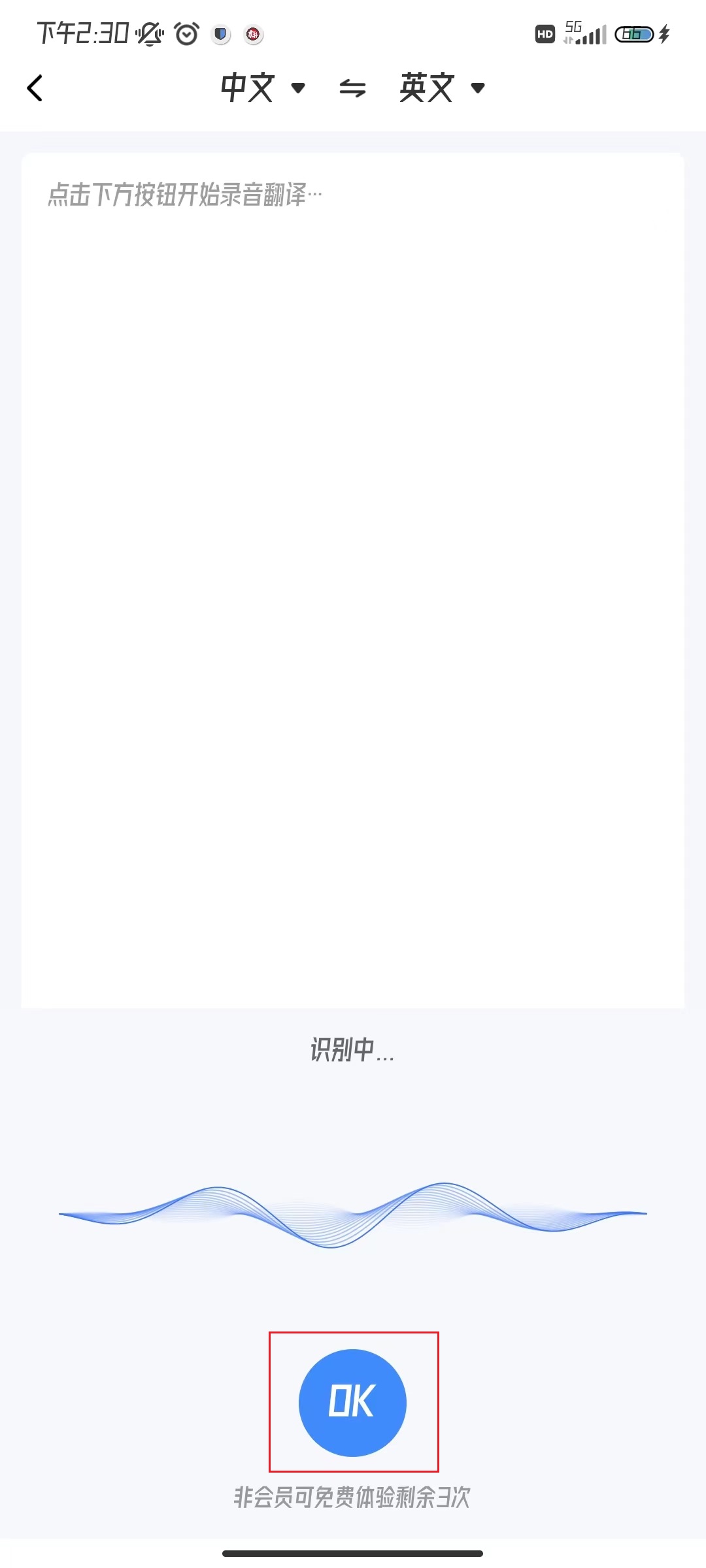The image size is (706, 1568).
Task: Tap the 识别中 recognition status text
Action: tap(352, 1050)
